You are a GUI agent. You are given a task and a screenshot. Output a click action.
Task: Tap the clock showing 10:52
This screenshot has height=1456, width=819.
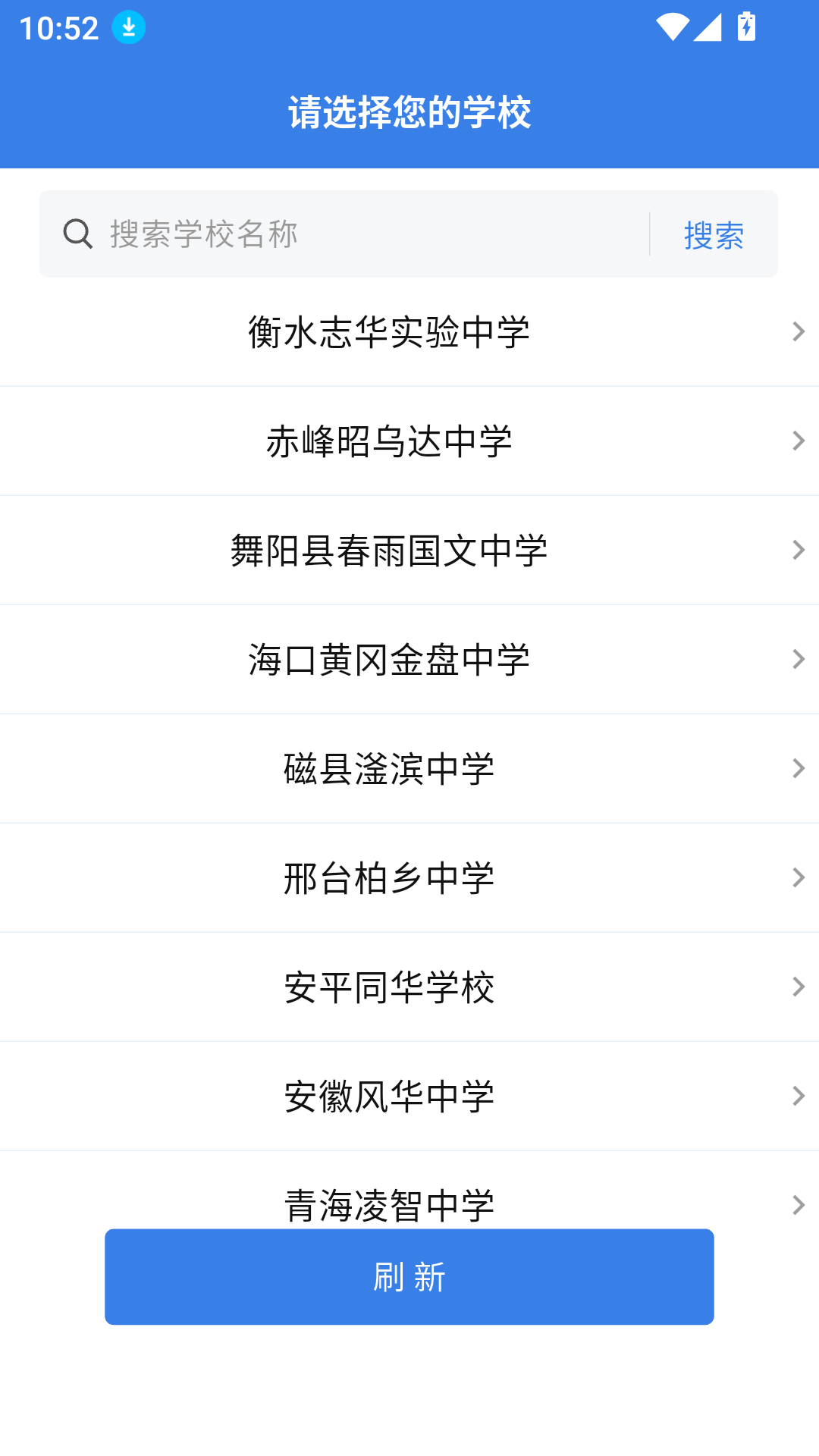(58, 27)
